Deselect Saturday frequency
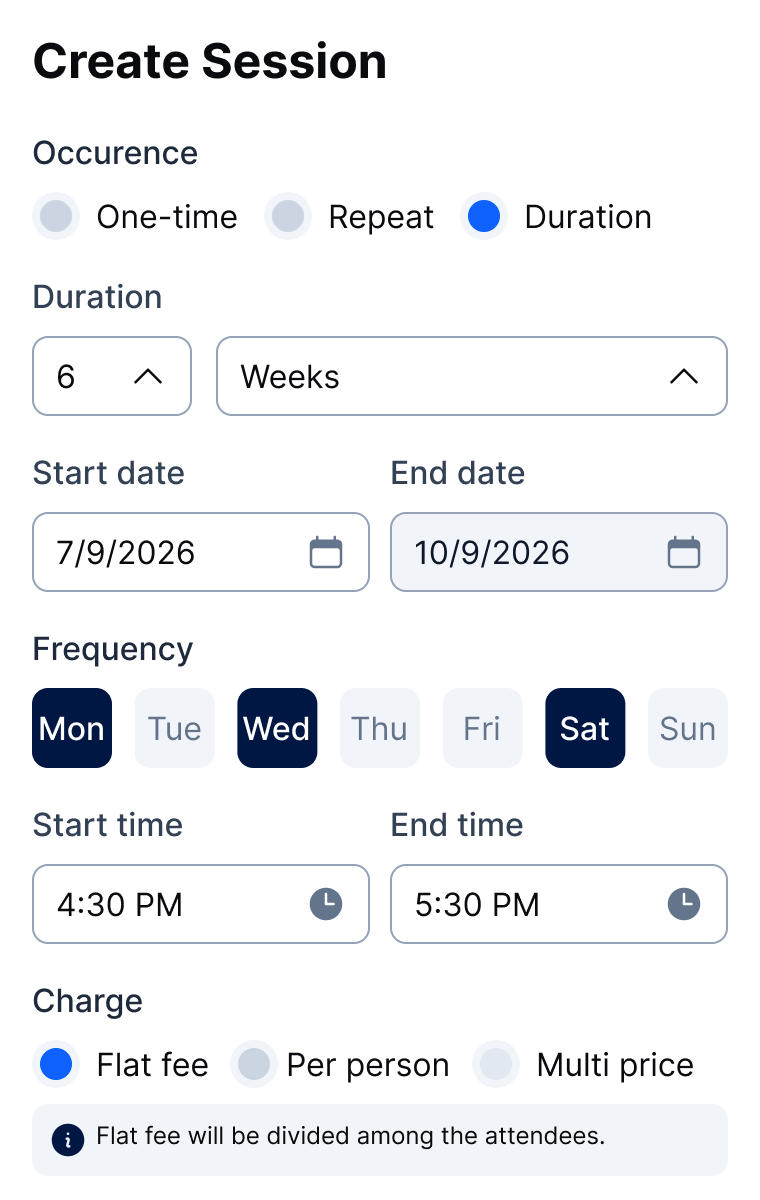This screenshot has width=760, height=1200. [585, 728]
